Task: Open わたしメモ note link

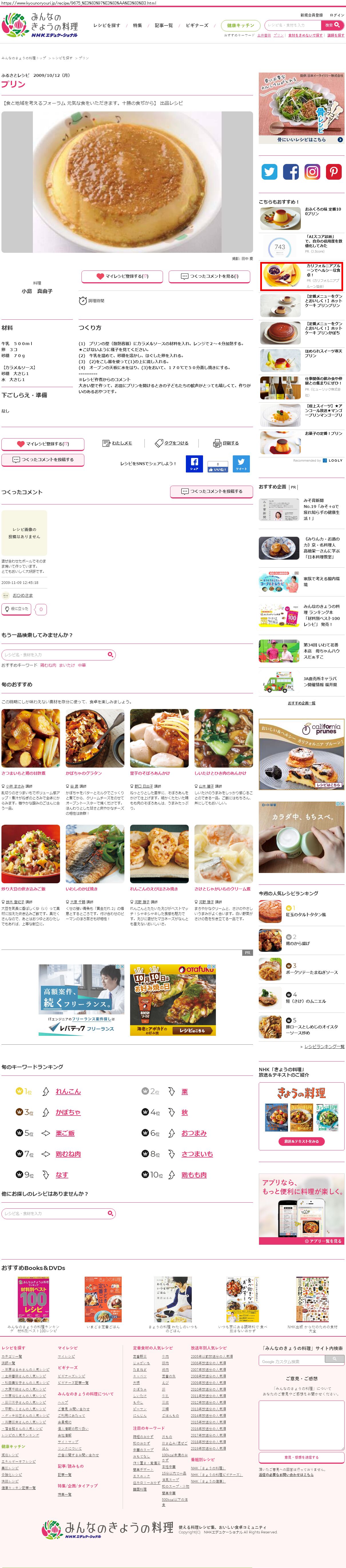Action: [x=118, y=443]
